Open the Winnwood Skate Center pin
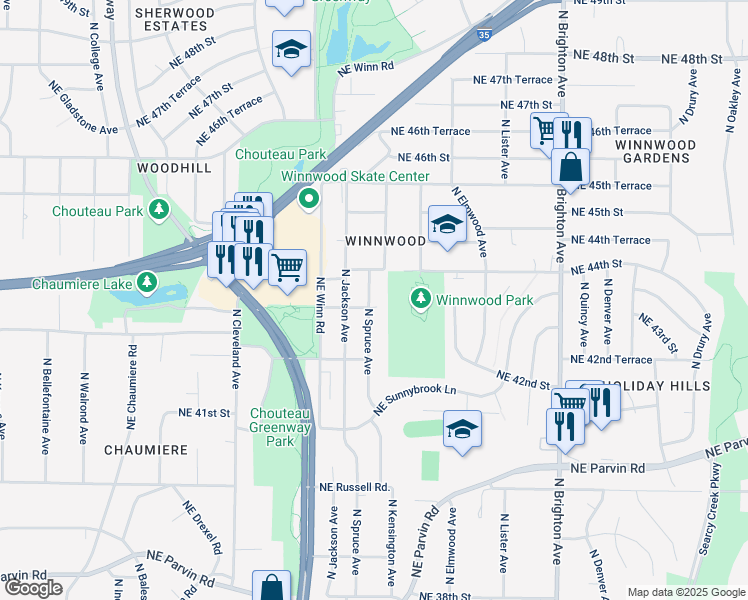This screenshot has width=748, height=600. click(310, 198)
